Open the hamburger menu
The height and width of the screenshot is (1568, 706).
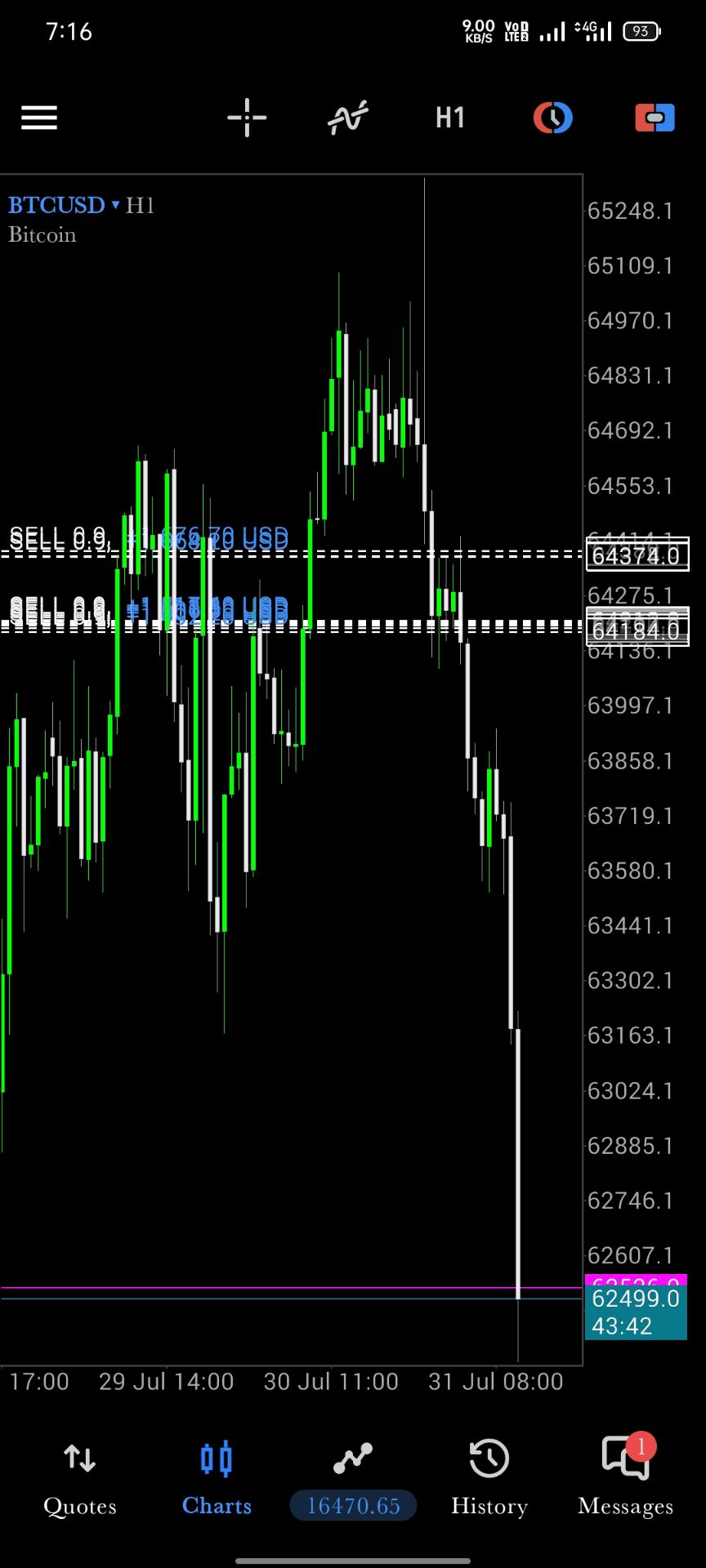[x=39, y=118]
